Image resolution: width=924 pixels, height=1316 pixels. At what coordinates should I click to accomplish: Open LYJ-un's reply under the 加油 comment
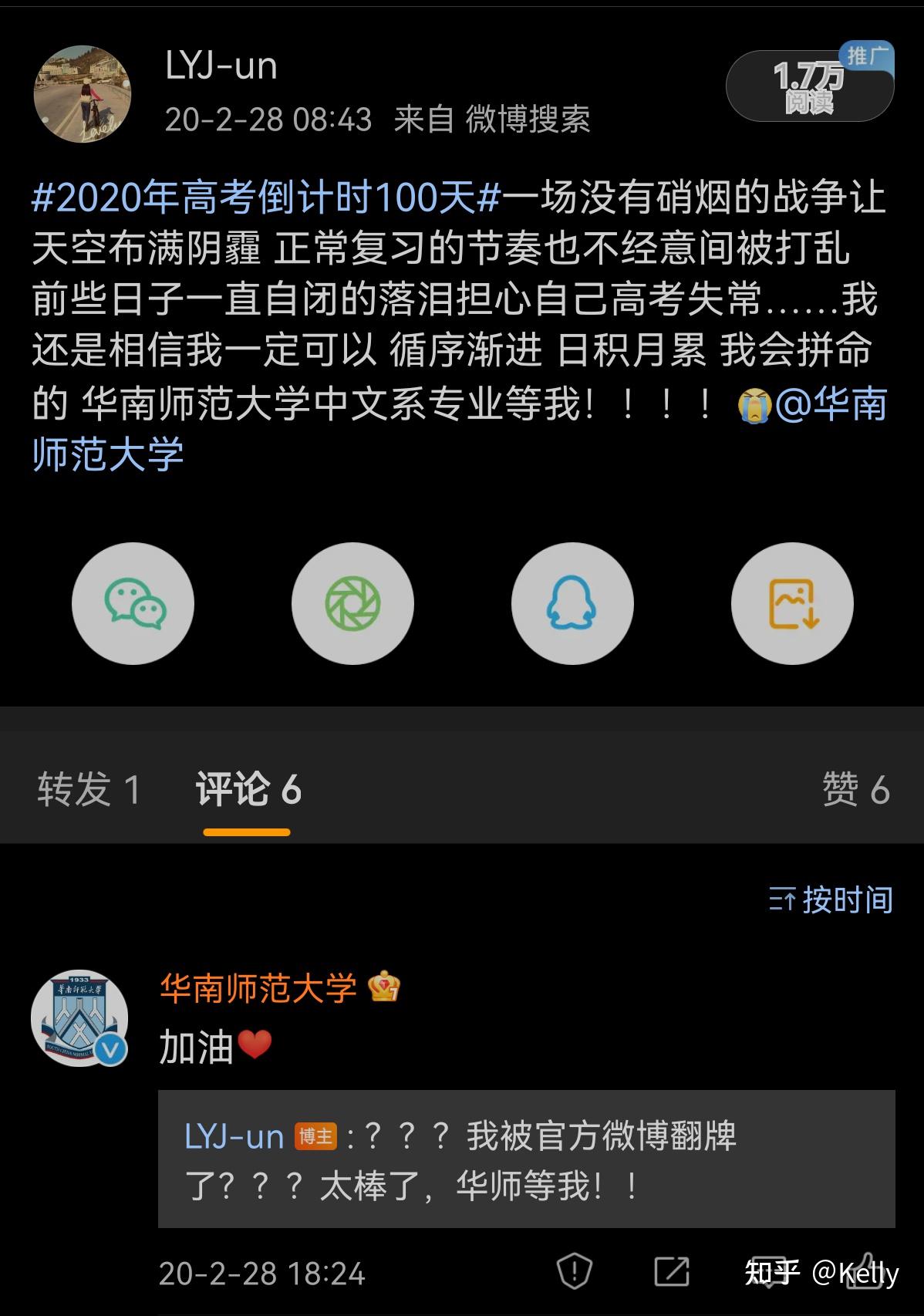pos(526,1159)
